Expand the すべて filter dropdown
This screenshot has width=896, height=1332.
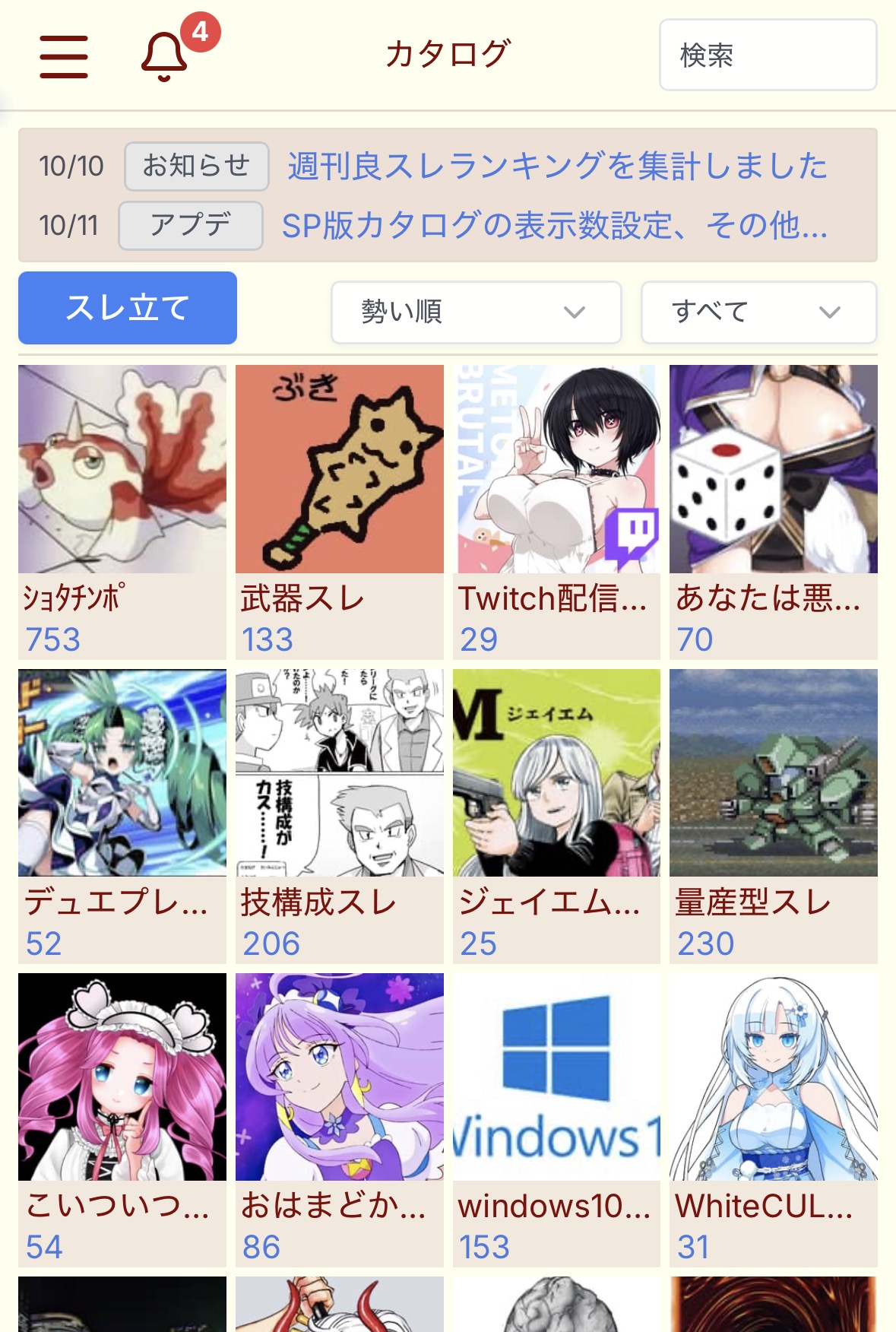point(758,312)
